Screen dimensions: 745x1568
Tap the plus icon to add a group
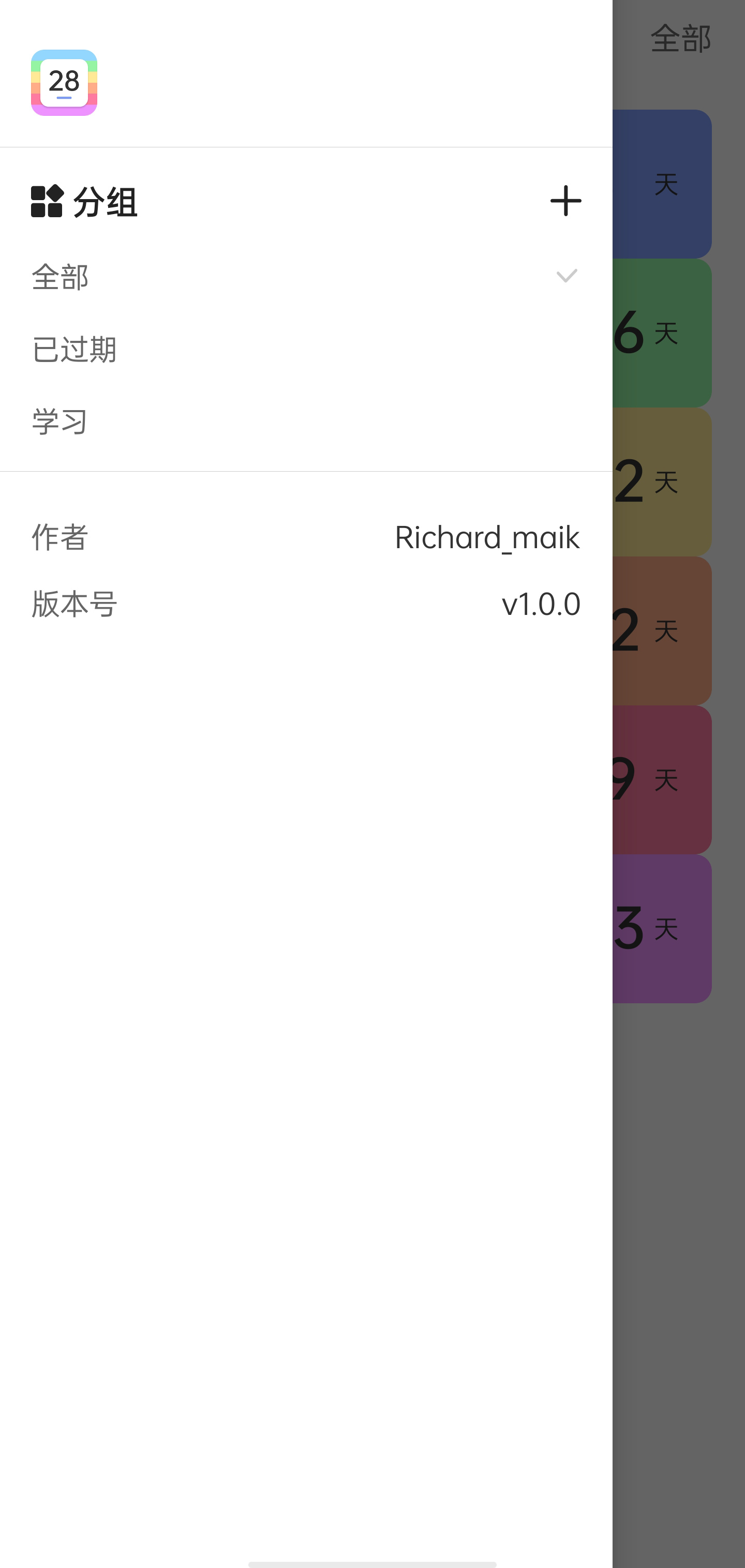tap(565, 201)
